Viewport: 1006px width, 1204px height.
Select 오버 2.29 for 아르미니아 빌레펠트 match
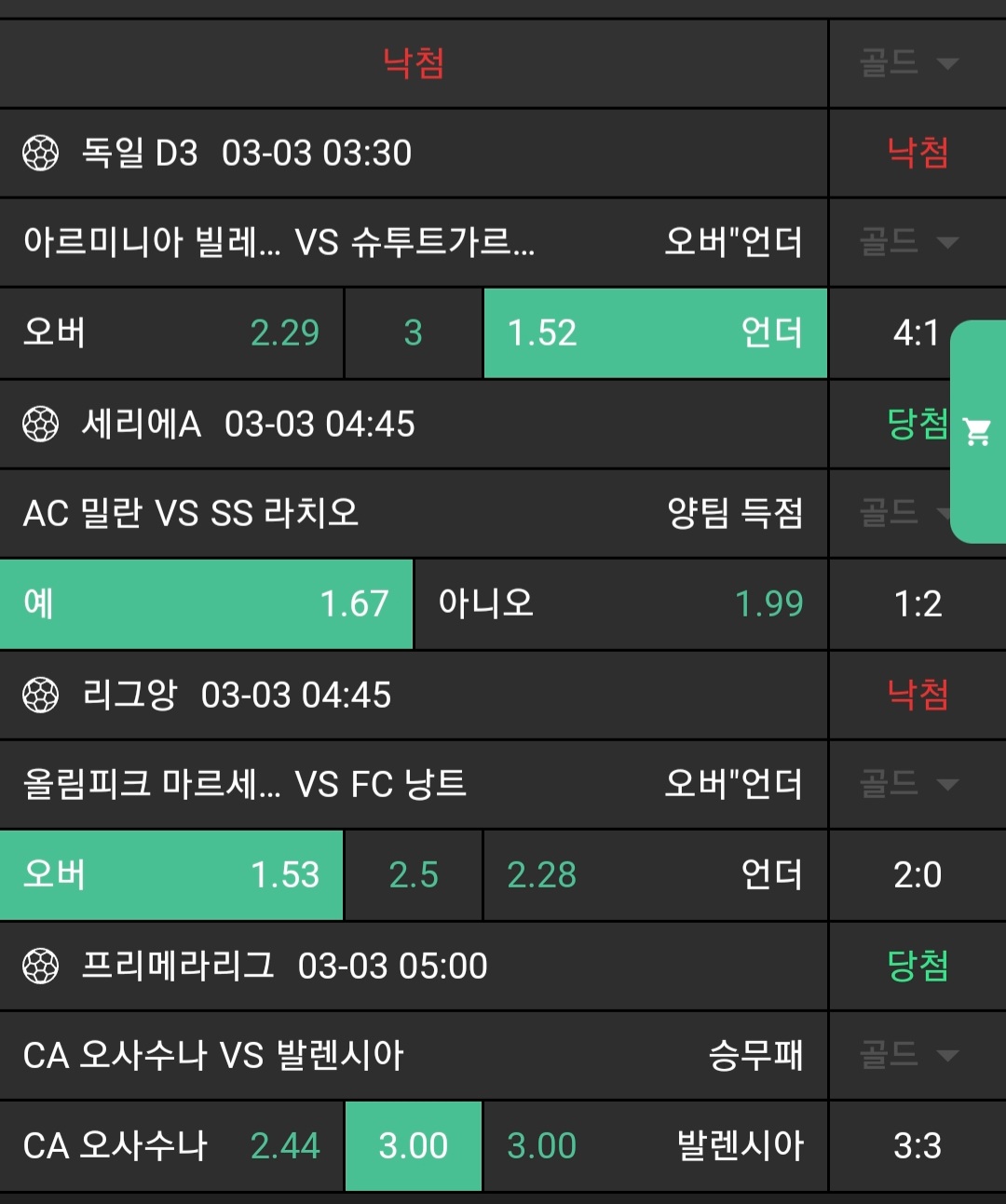click(171, 332)
